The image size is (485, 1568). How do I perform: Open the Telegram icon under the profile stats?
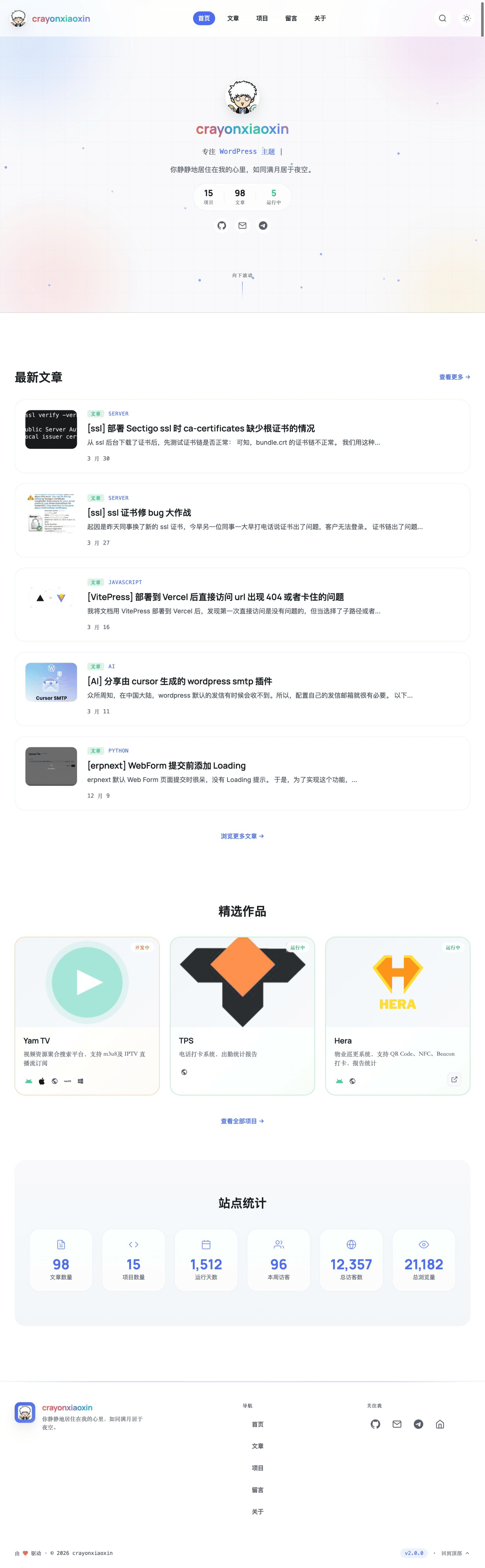coord(263,225)
